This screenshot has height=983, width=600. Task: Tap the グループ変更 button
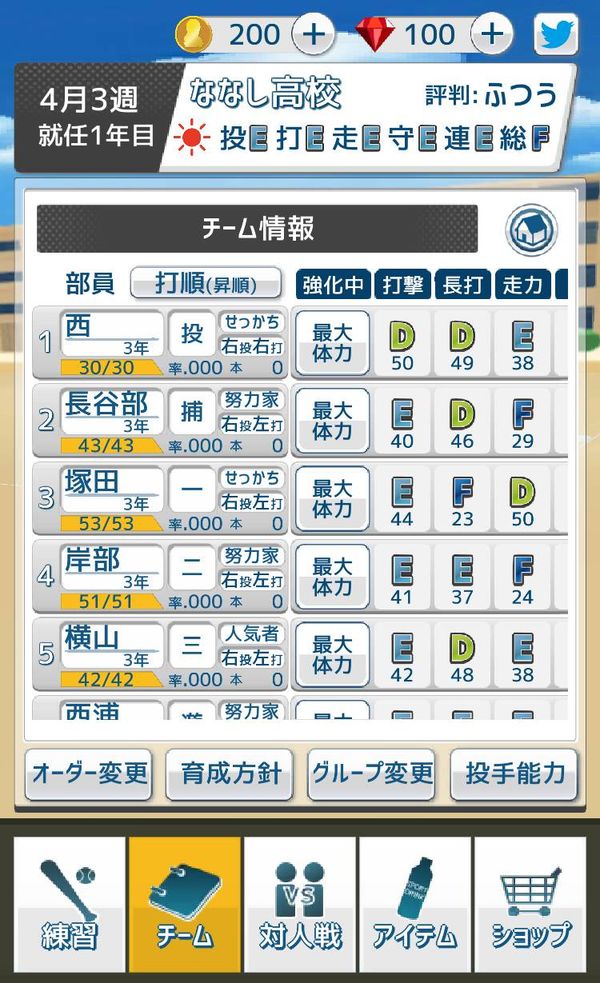[x=372, y=775]
